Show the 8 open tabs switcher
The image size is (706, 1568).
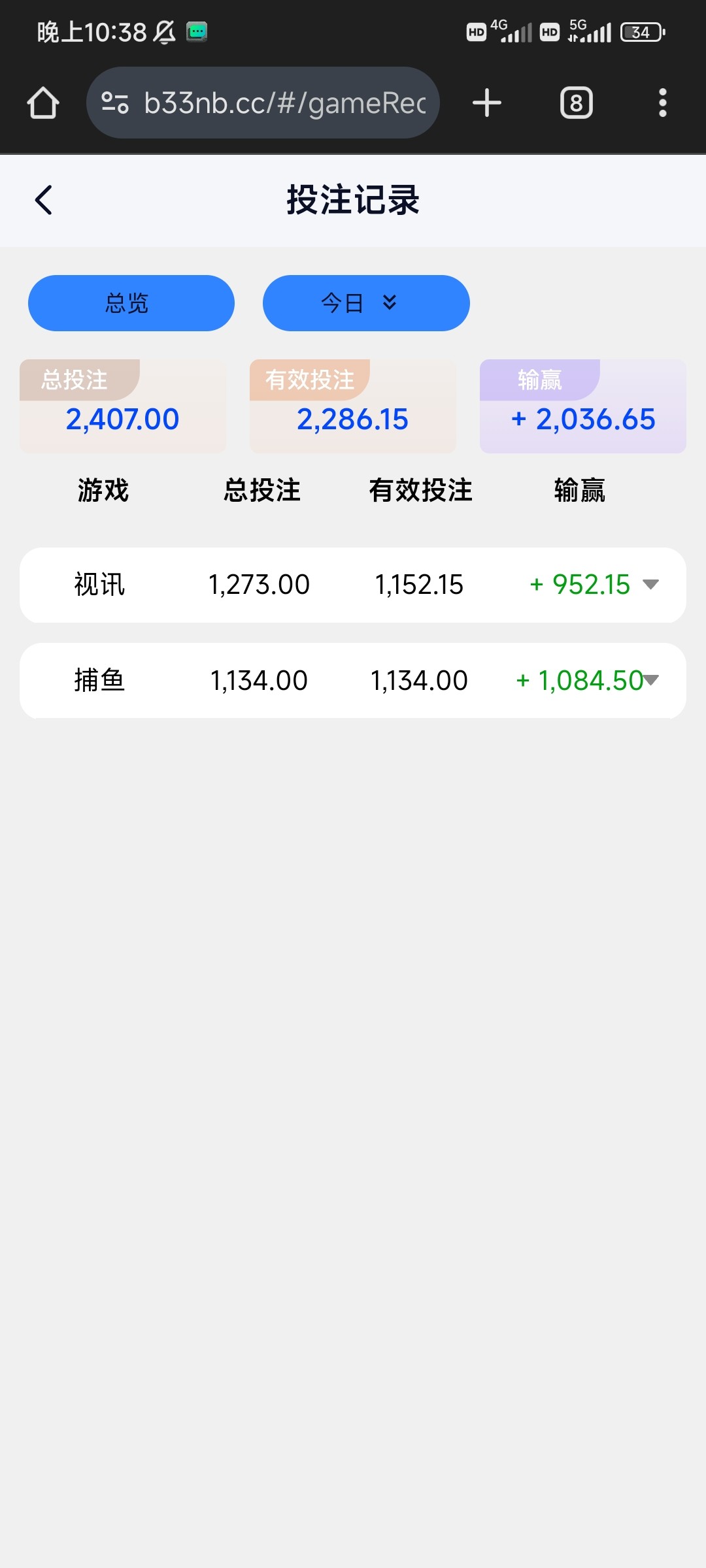tap(576, 103)
